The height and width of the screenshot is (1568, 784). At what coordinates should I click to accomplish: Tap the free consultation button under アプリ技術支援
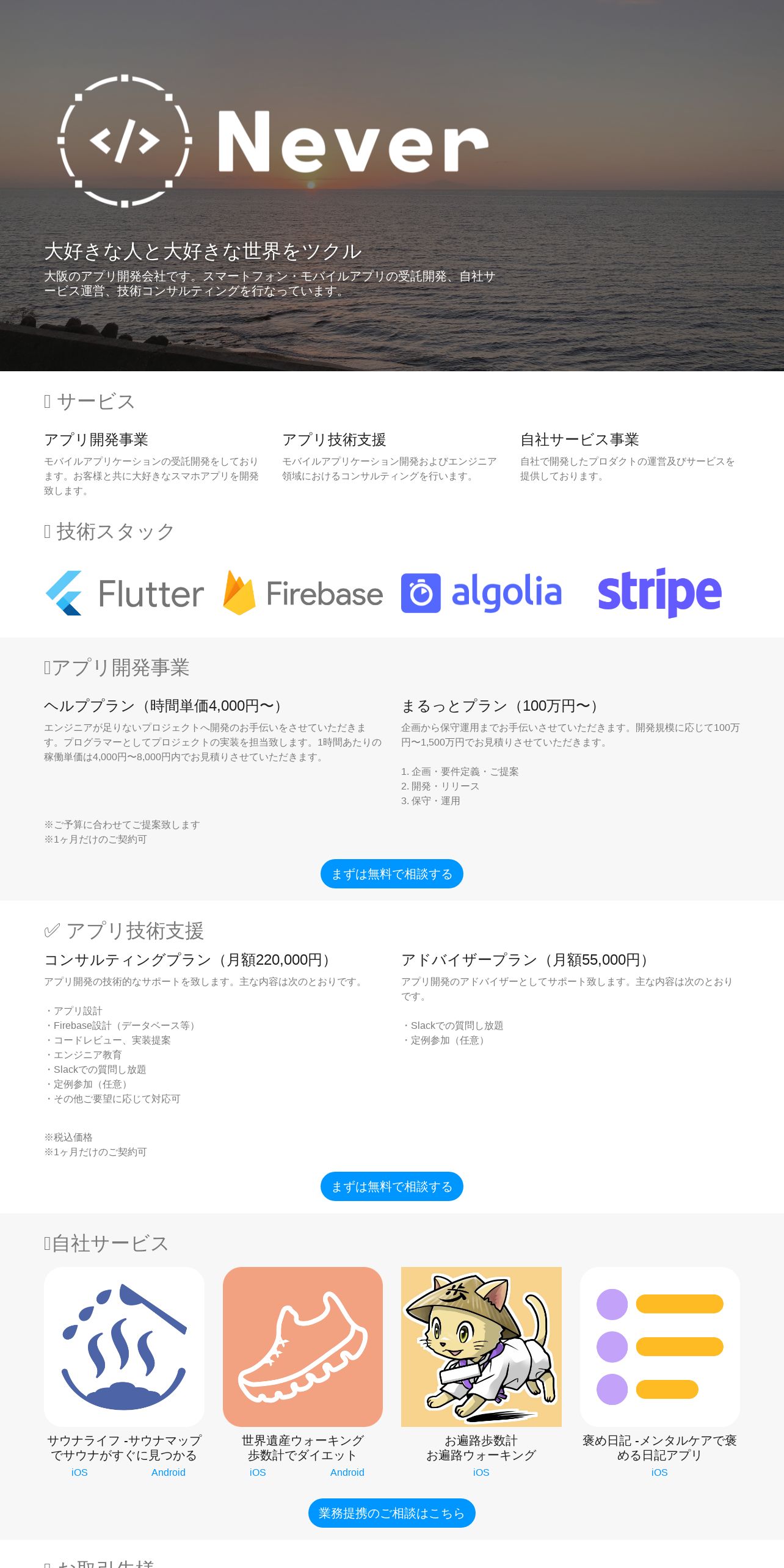tap(391, 1186)
